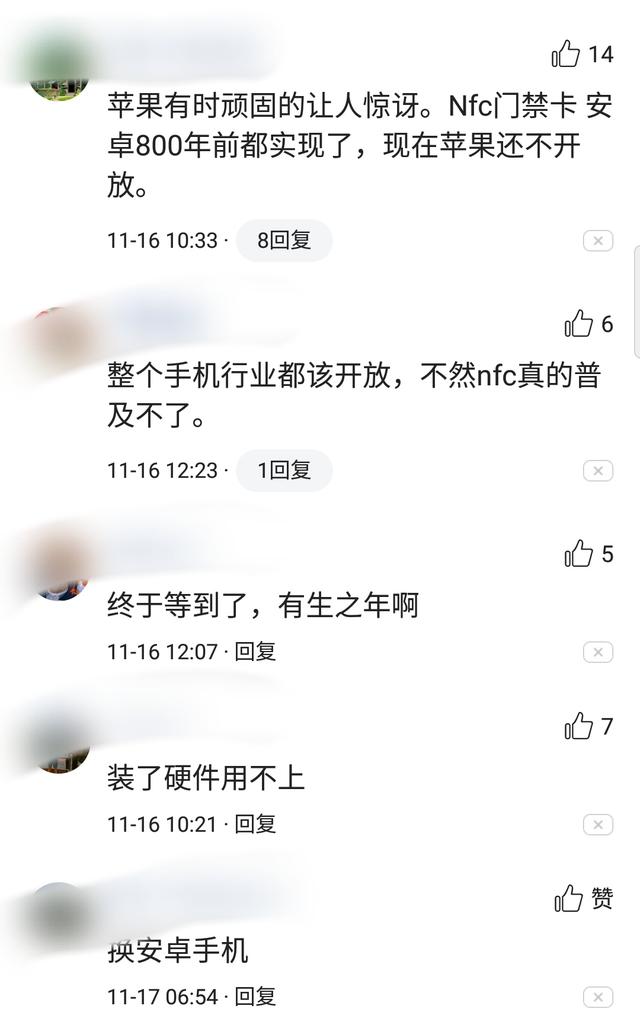Dismiss the comment posted 11-16 10:33
This screenshot has height=1028, width=640.
pyautogui.click(x=598, y=241)
